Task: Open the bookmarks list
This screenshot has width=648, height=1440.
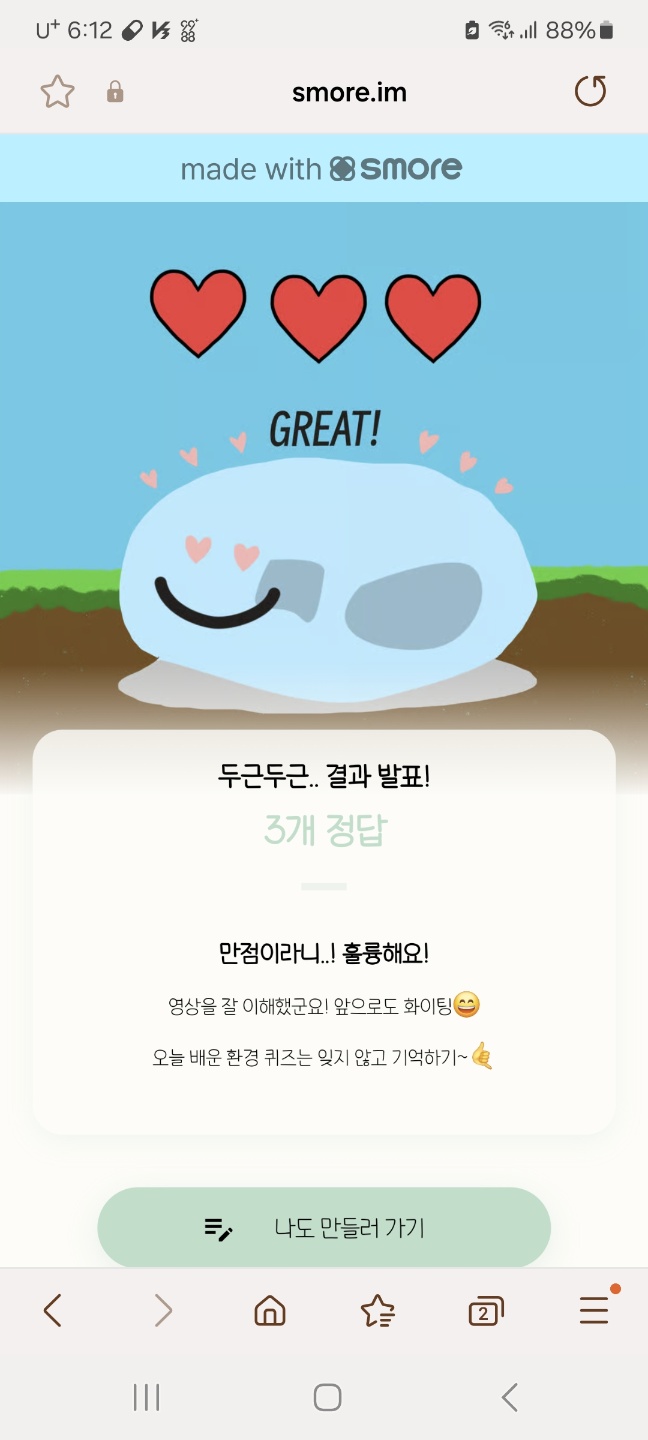Action: 377,1310
